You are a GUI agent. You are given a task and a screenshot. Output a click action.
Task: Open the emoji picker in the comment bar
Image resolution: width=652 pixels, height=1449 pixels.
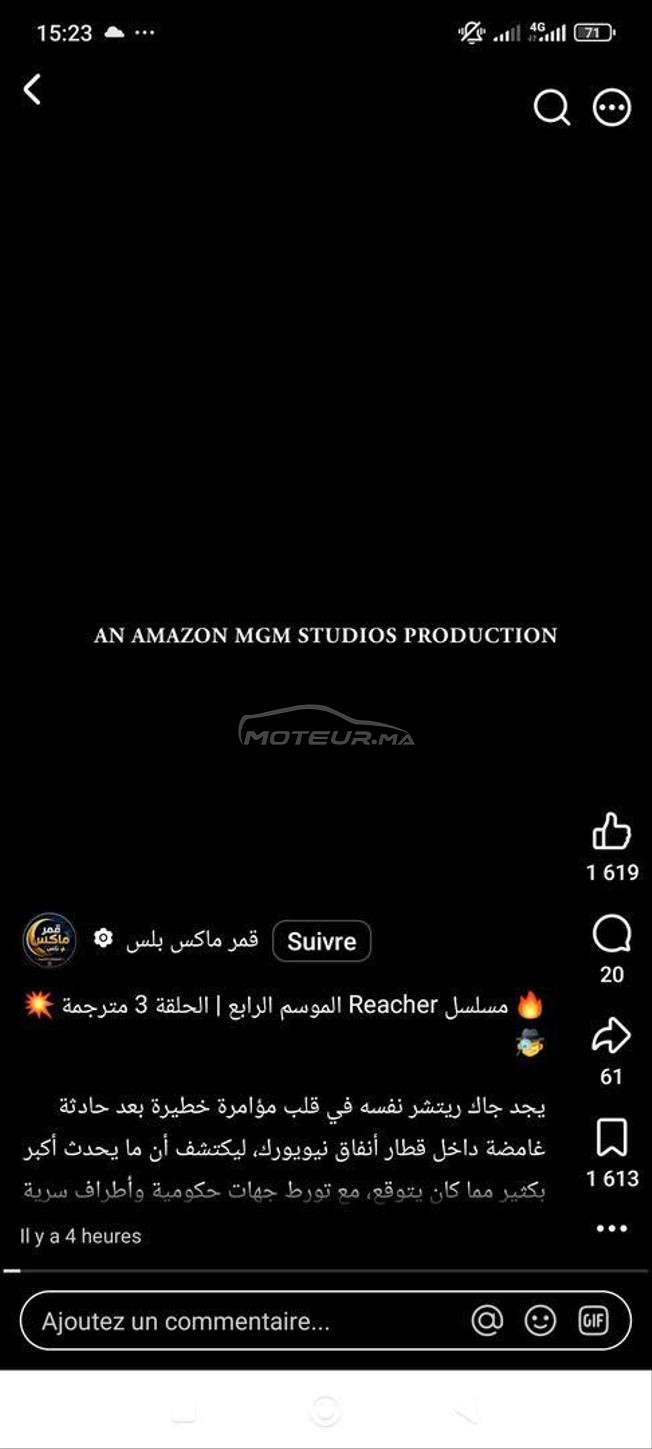[x=540, y=1321]
